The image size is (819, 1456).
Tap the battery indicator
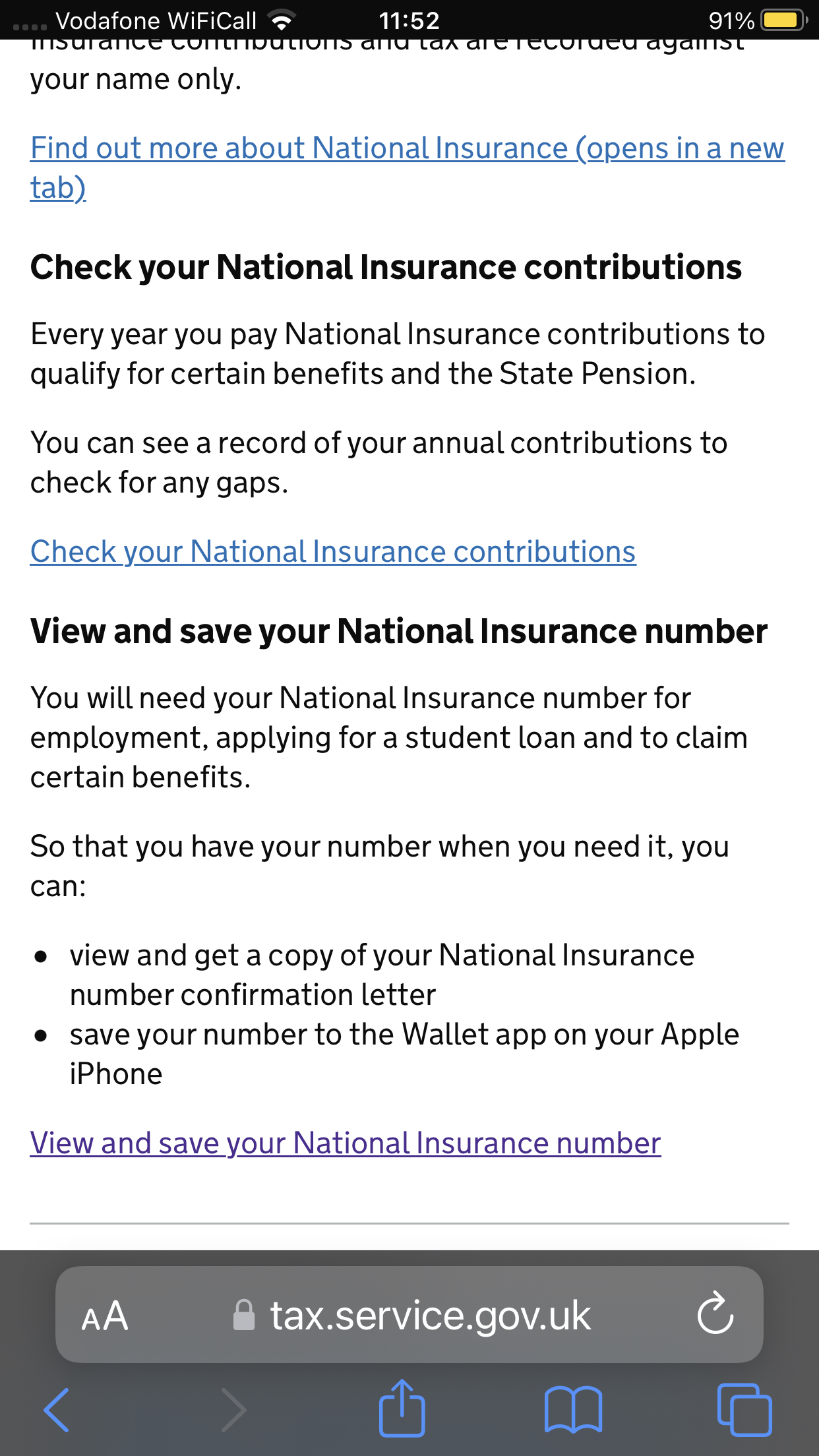781,20
